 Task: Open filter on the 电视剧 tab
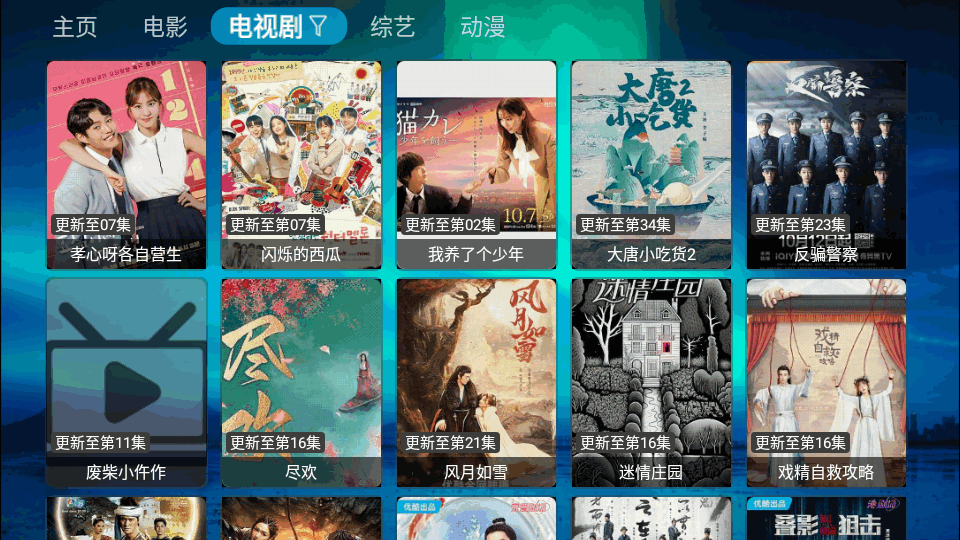(318, 27)
